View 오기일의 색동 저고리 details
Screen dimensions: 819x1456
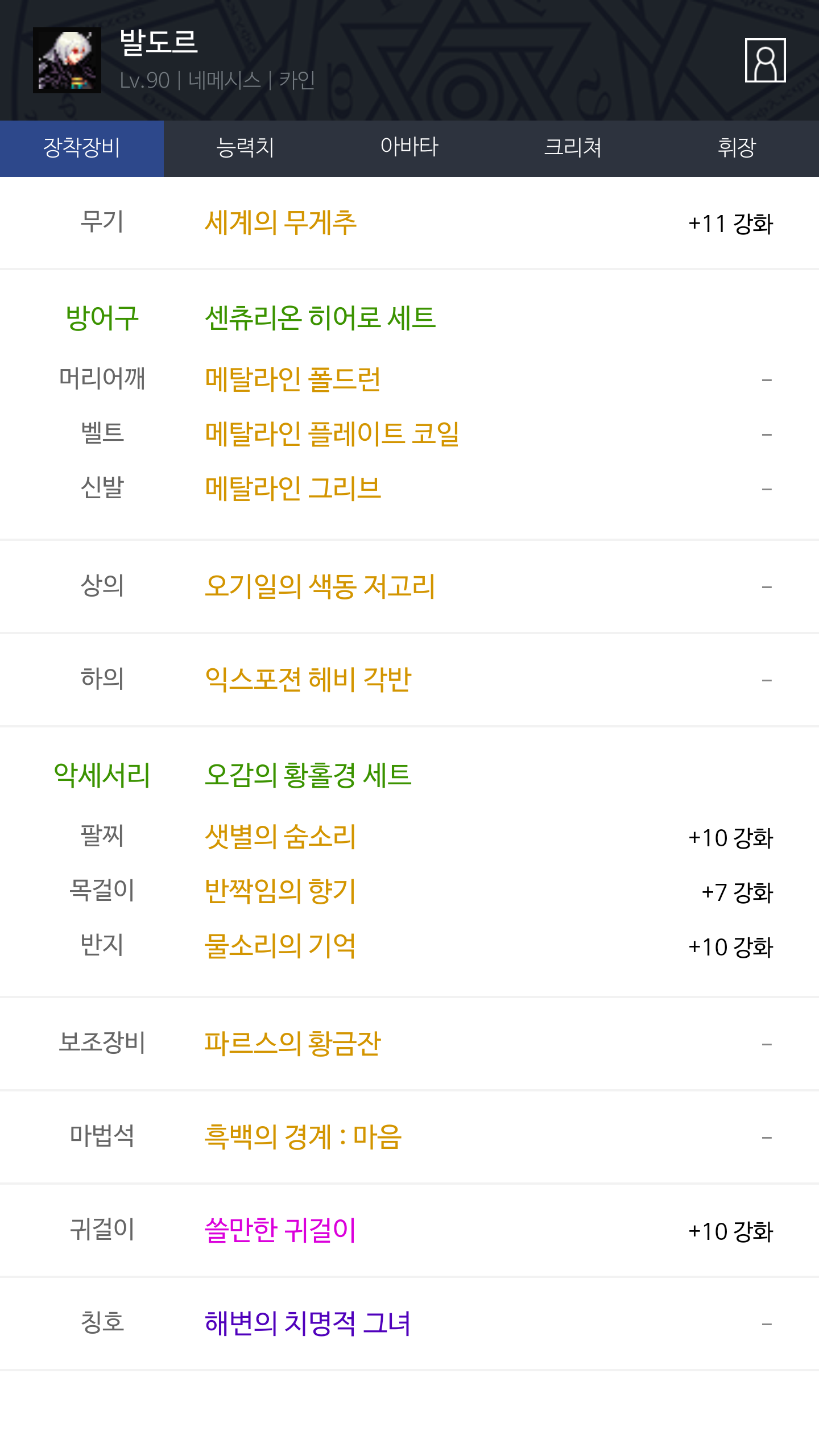(320, 586)
